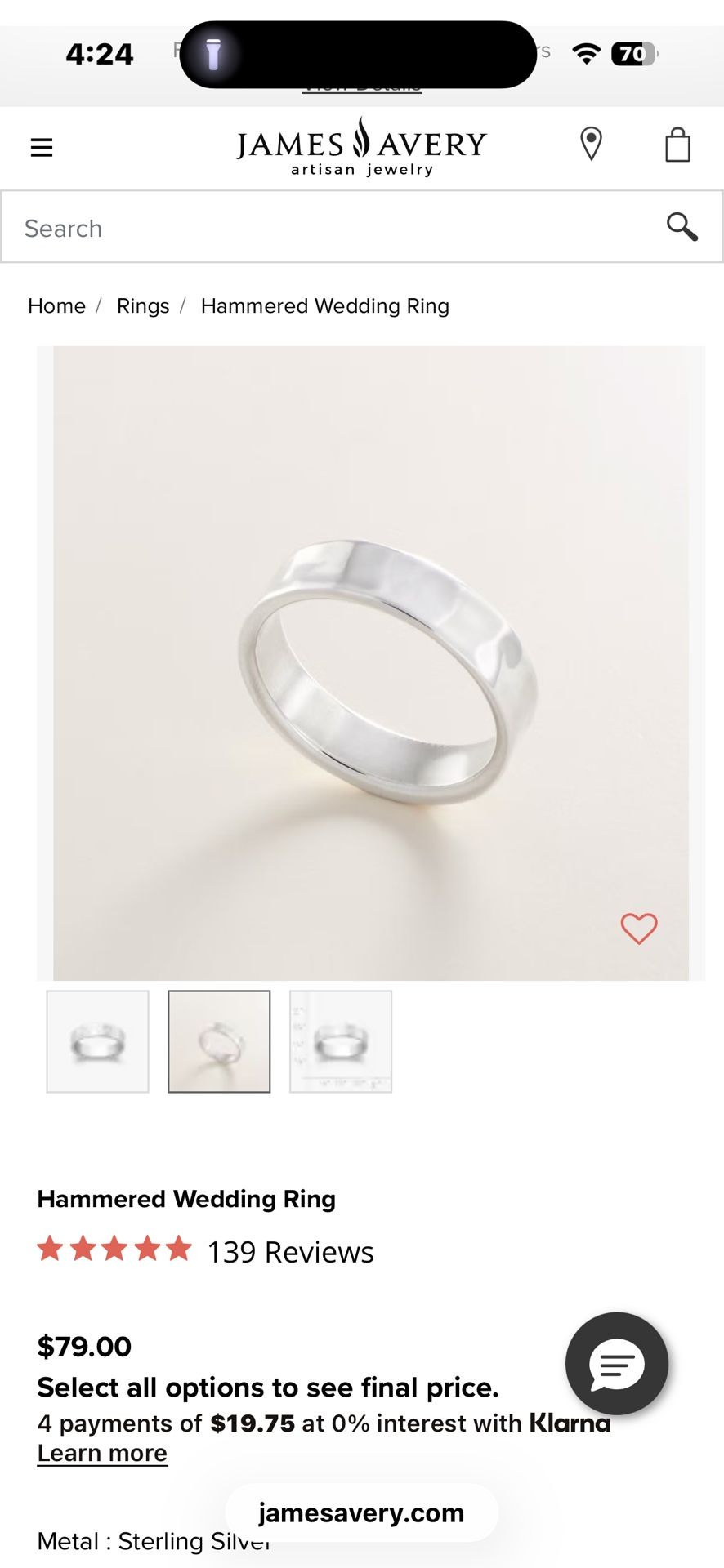Screen dimensions: 724x1568
Task: Tap the Search input field
Action: (x=327, y=228)
